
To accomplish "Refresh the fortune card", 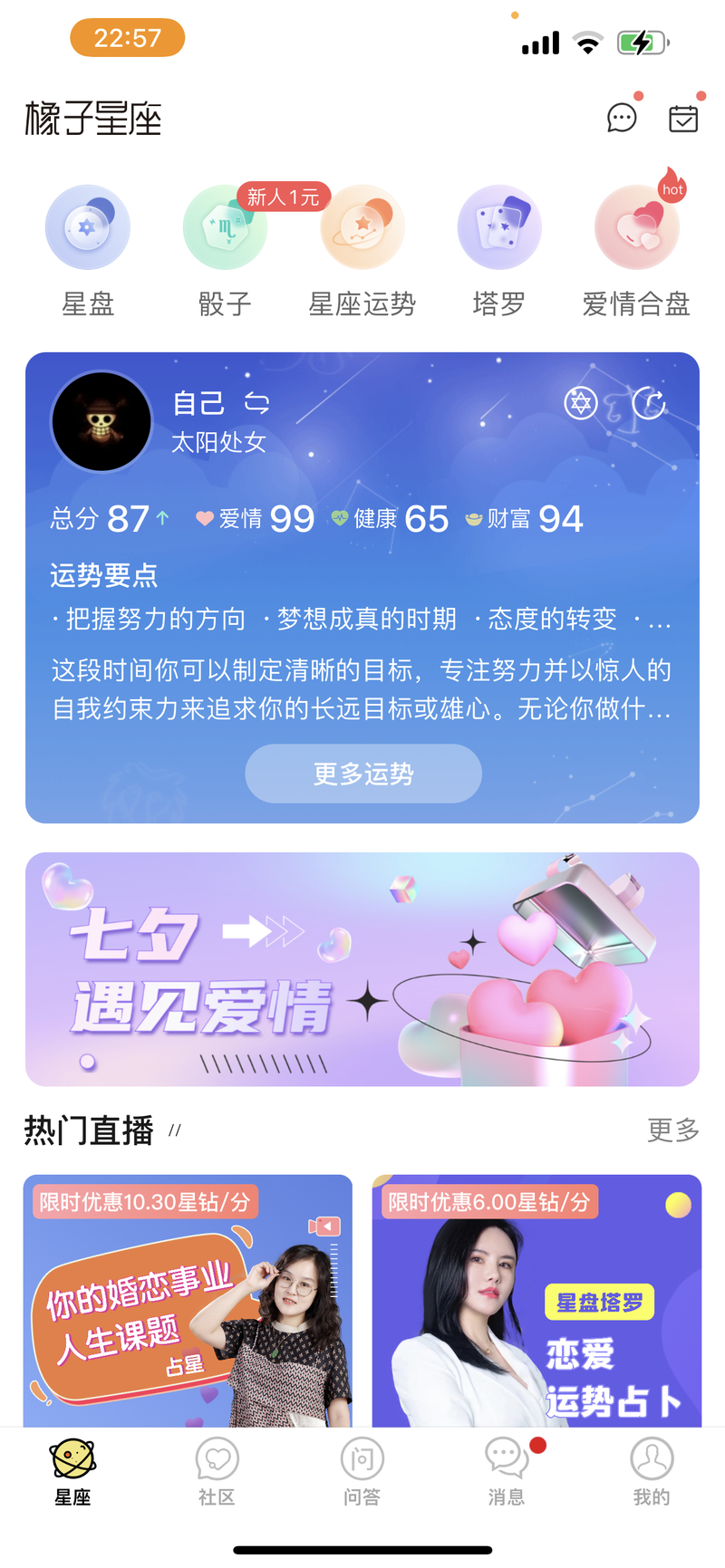I will pos(649,403).
